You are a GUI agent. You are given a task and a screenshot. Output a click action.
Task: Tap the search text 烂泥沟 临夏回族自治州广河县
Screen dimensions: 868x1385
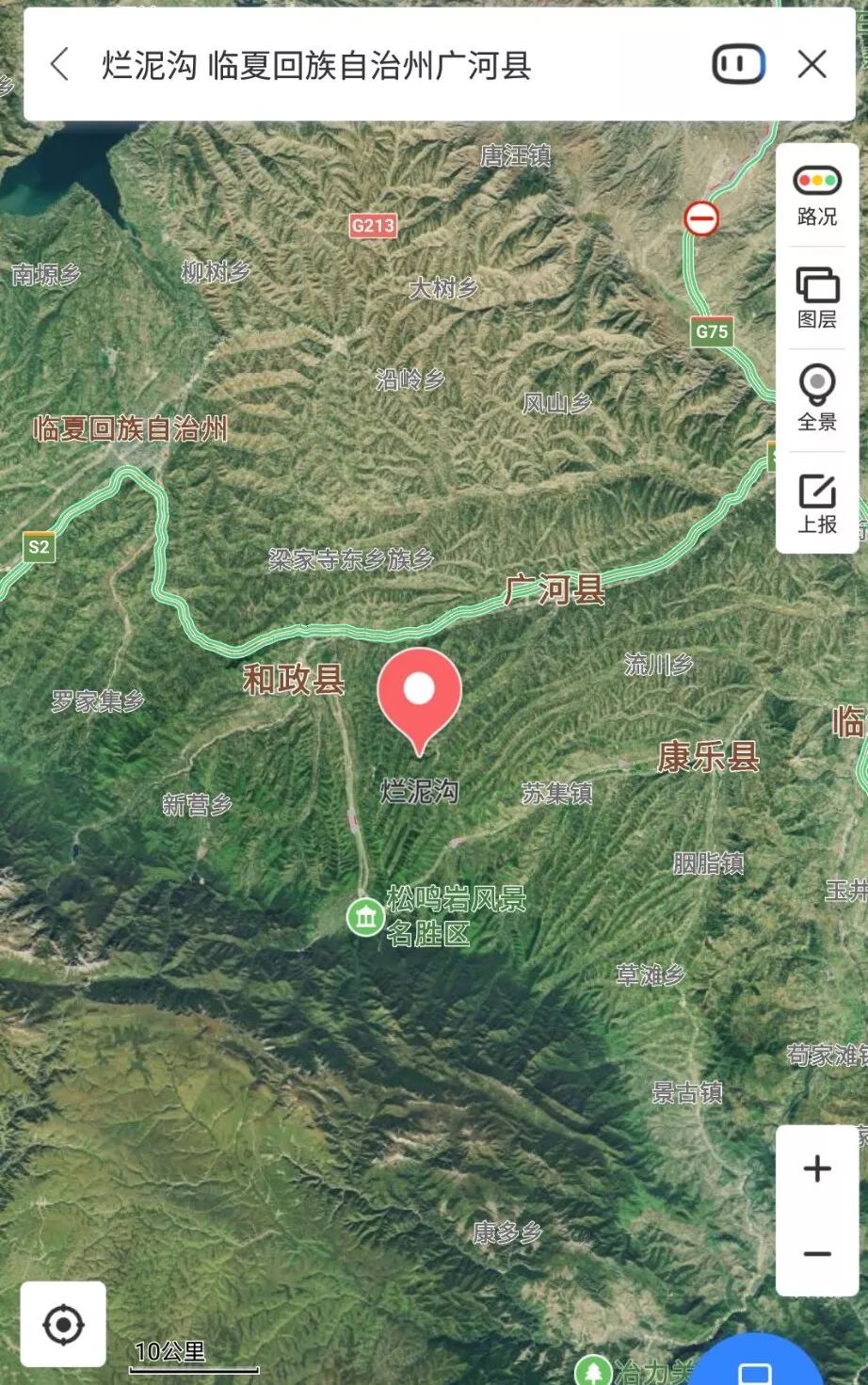(x=316, y=66)
